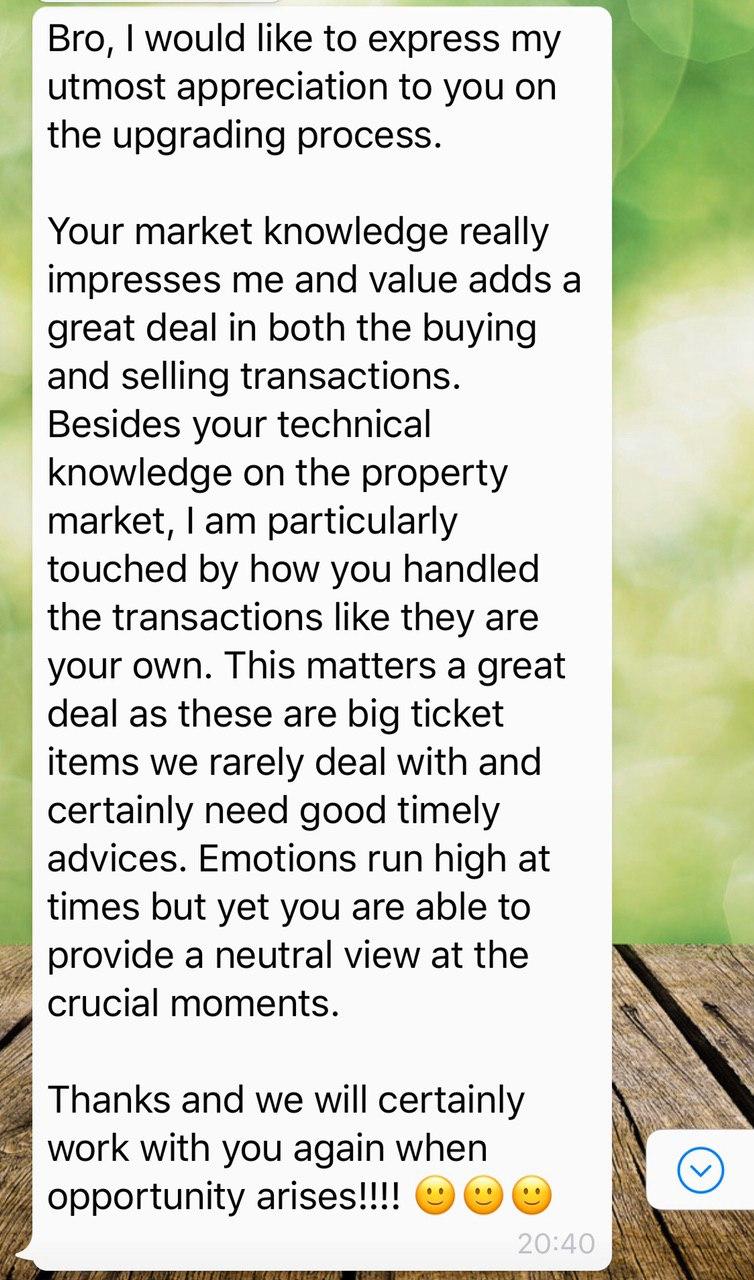Jump to the latest message
The width and height of the screenshot is (754, 1280).
[x=700, y=1169]
